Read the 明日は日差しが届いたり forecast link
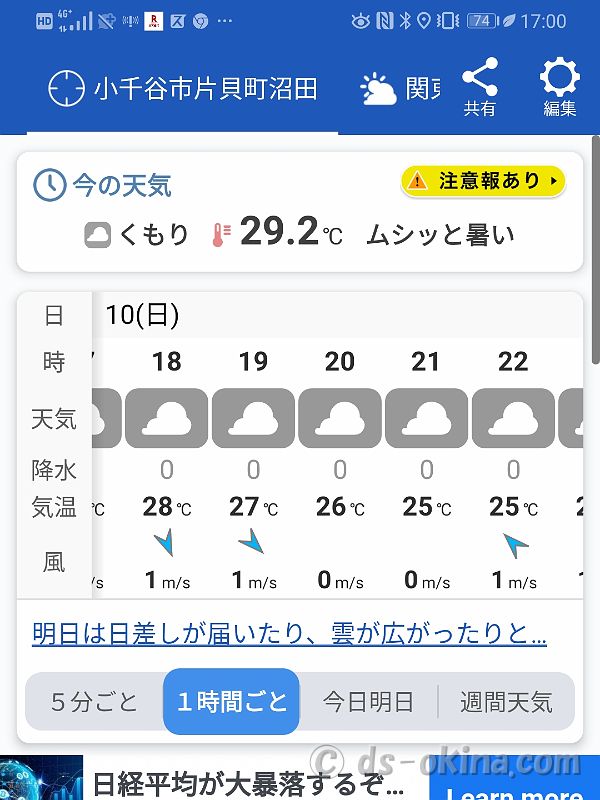The image size is (600, 800). tap(289, 634)
